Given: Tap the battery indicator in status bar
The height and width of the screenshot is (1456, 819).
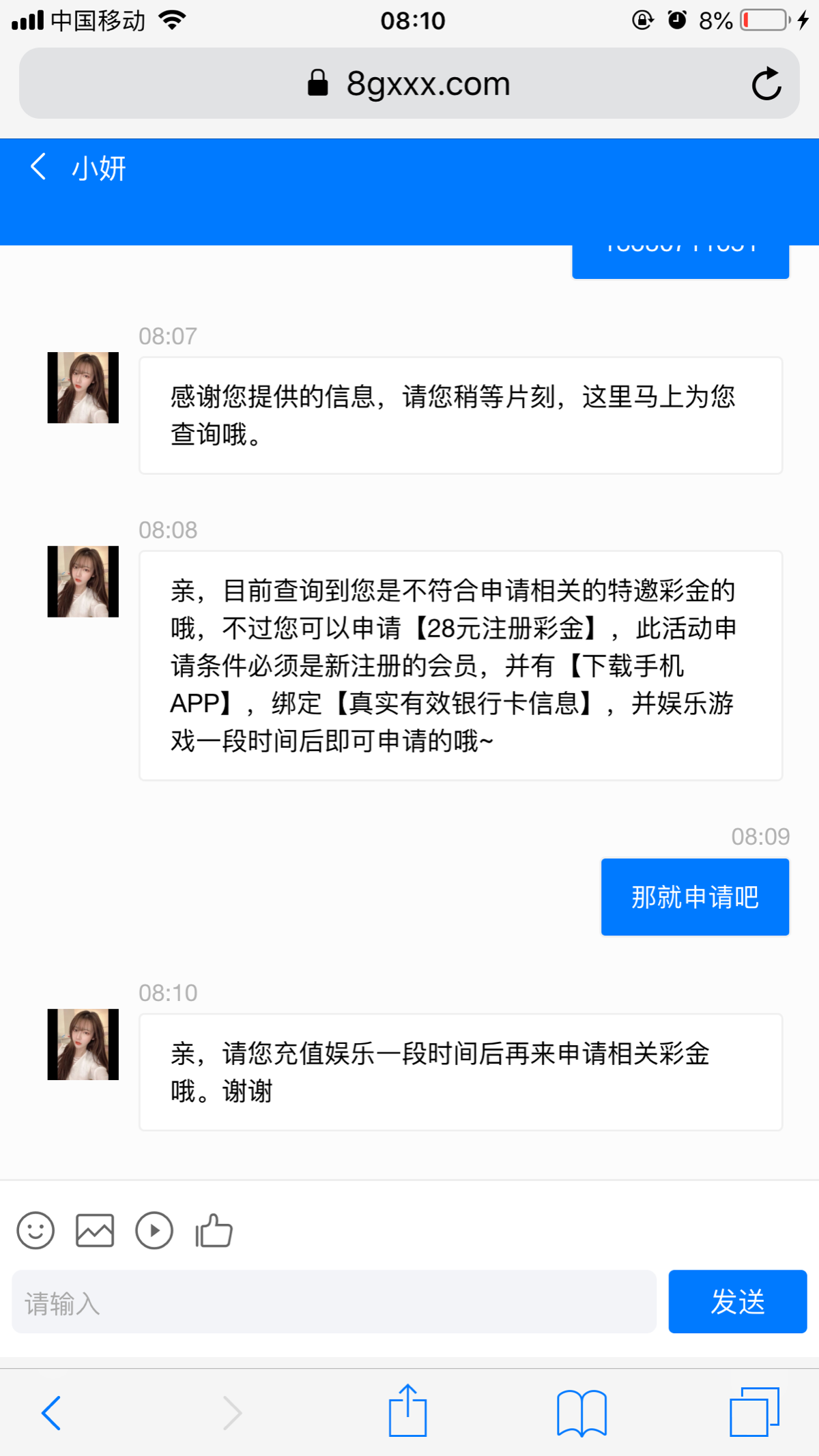Looking at the screenshot, I should point(764,19).
